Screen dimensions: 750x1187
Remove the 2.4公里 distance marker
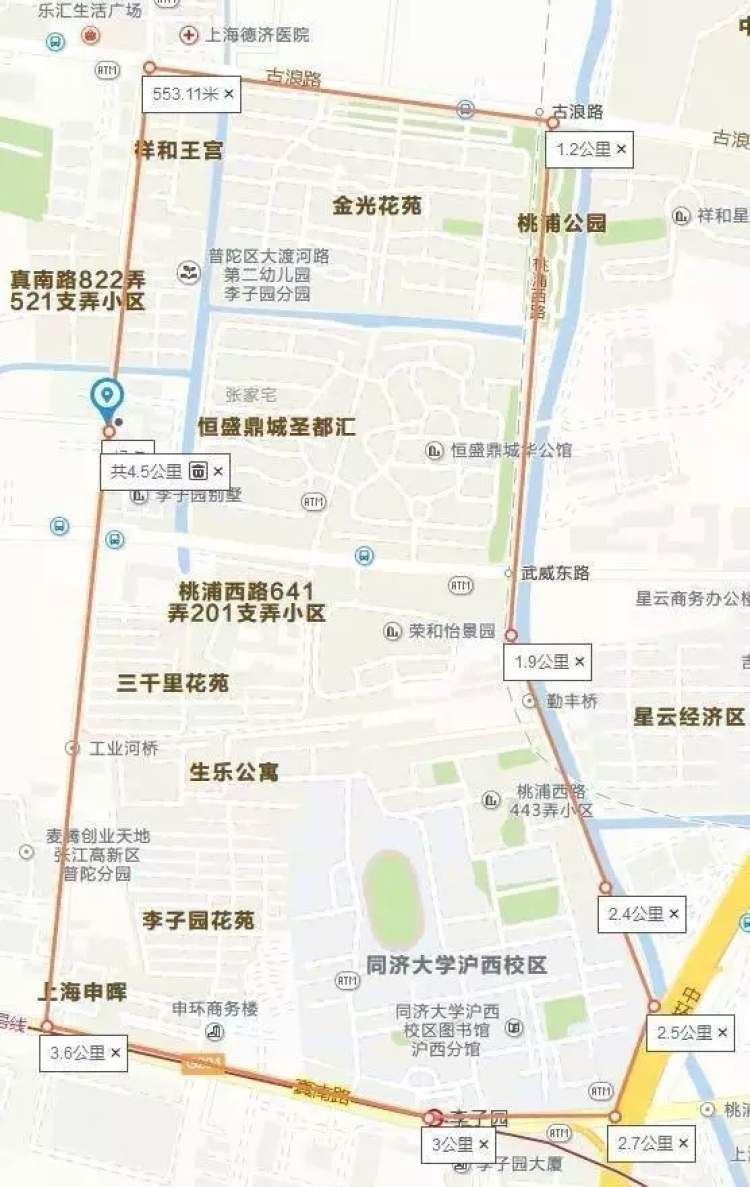pyautogui.click(x=673, y=914)
